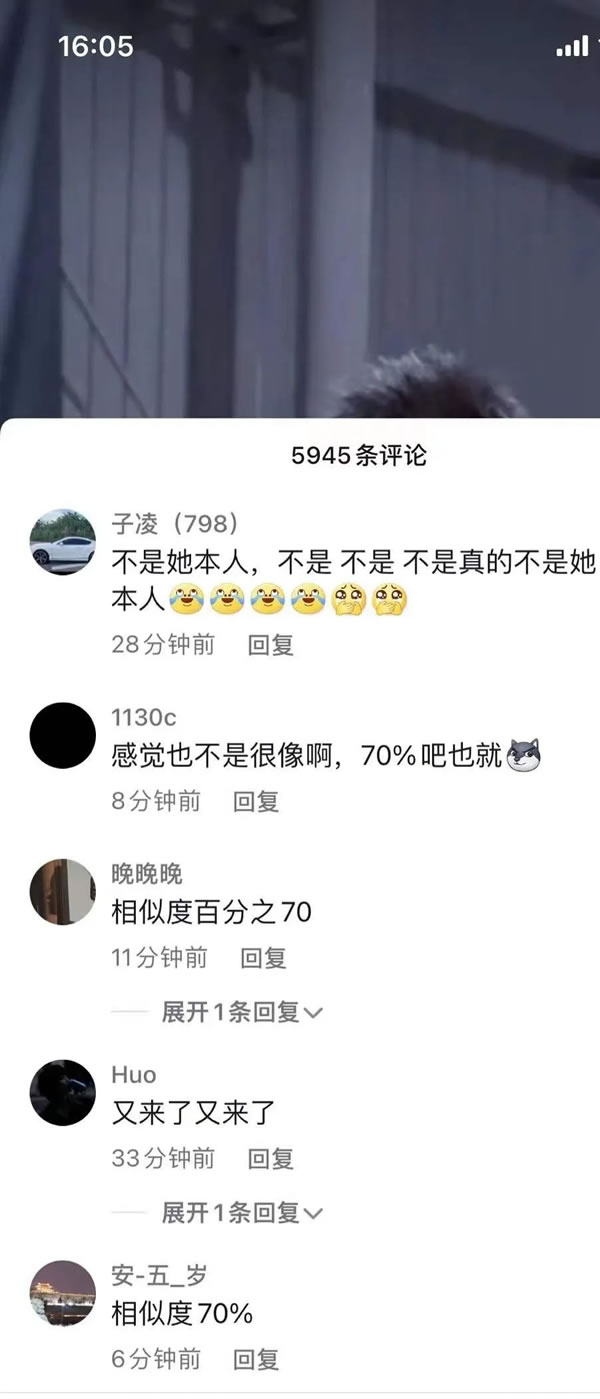Reply to 子凌（798）'s comment
Image resolution: width=600 pixels, height=1399 pixels.
coord(270,645)
